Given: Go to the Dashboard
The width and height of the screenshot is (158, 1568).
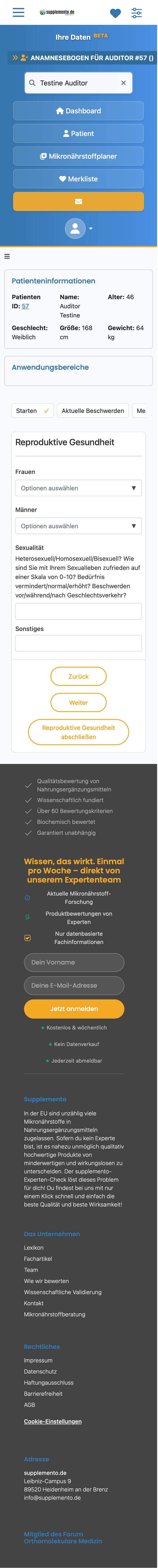Looking at the screenshot, I should tap(79, 111).
